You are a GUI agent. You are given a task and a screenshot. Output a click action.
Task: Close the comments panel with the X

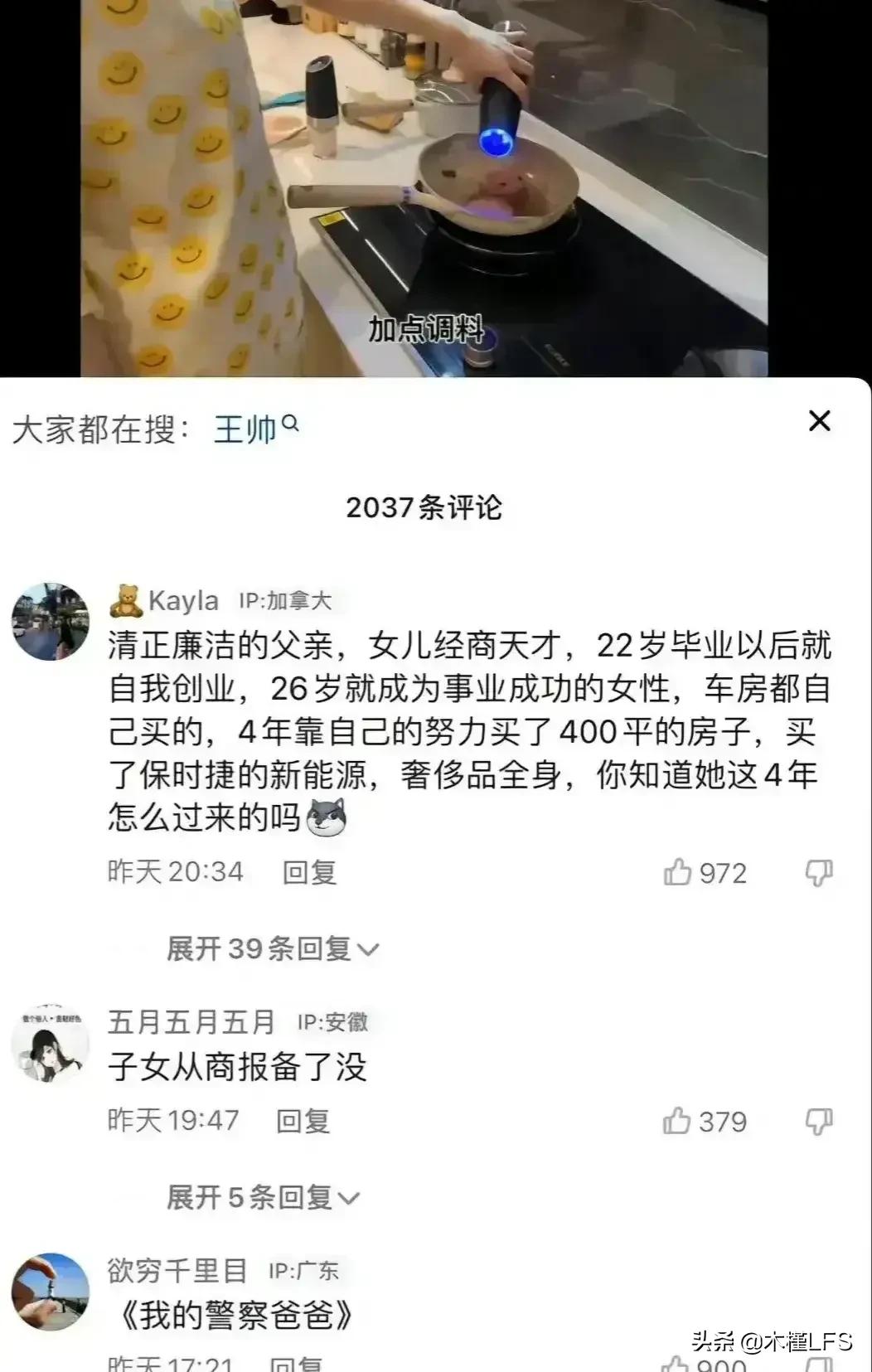(x=820, y=421)
